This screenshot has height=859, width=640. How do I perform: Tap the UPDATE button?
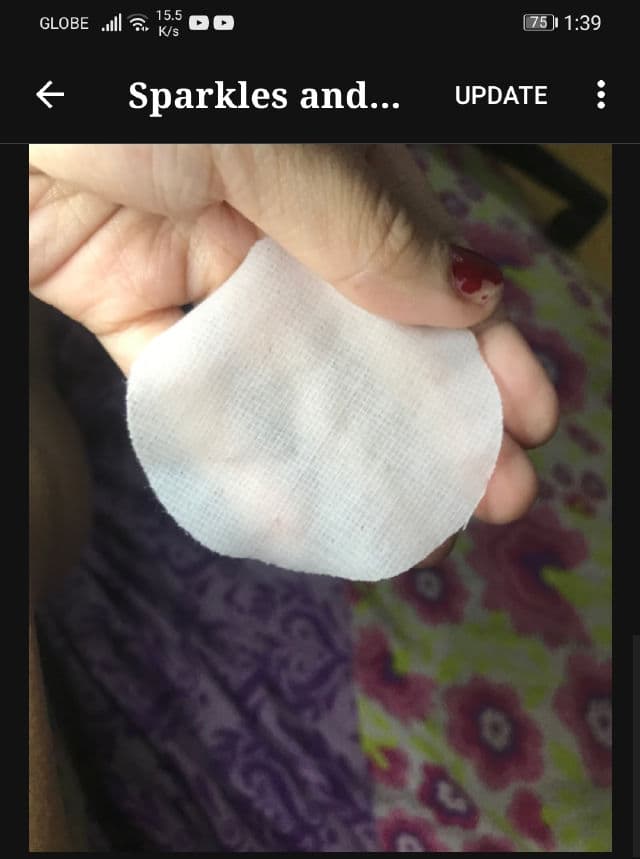pos(501,95)
